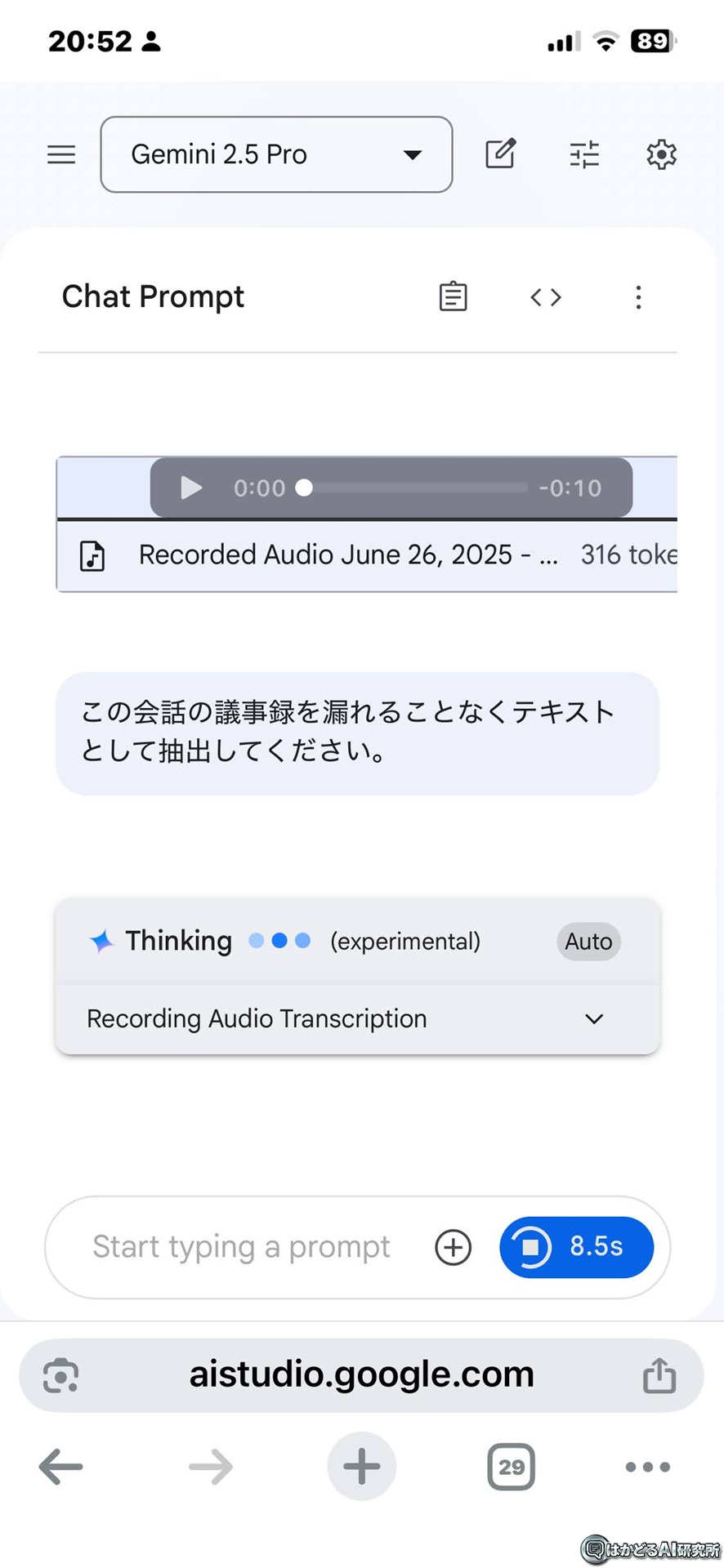Expand the Recording Audio Transcription thoughts
Viewport: 724px width, 1568px height.
coord(357,1018)
